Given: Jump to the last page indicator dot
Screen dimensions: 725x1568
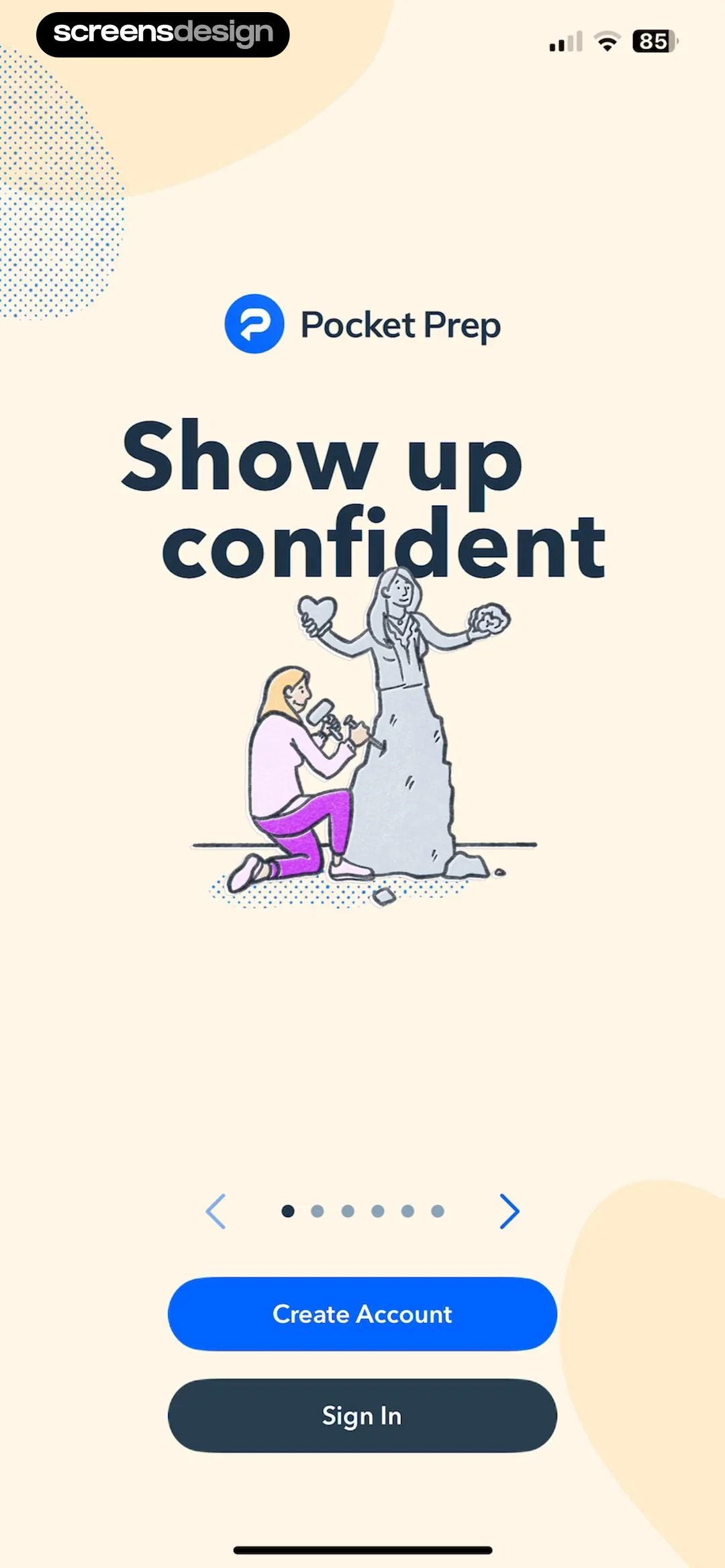Looking at the screenshot, I should pos(438,1211).
